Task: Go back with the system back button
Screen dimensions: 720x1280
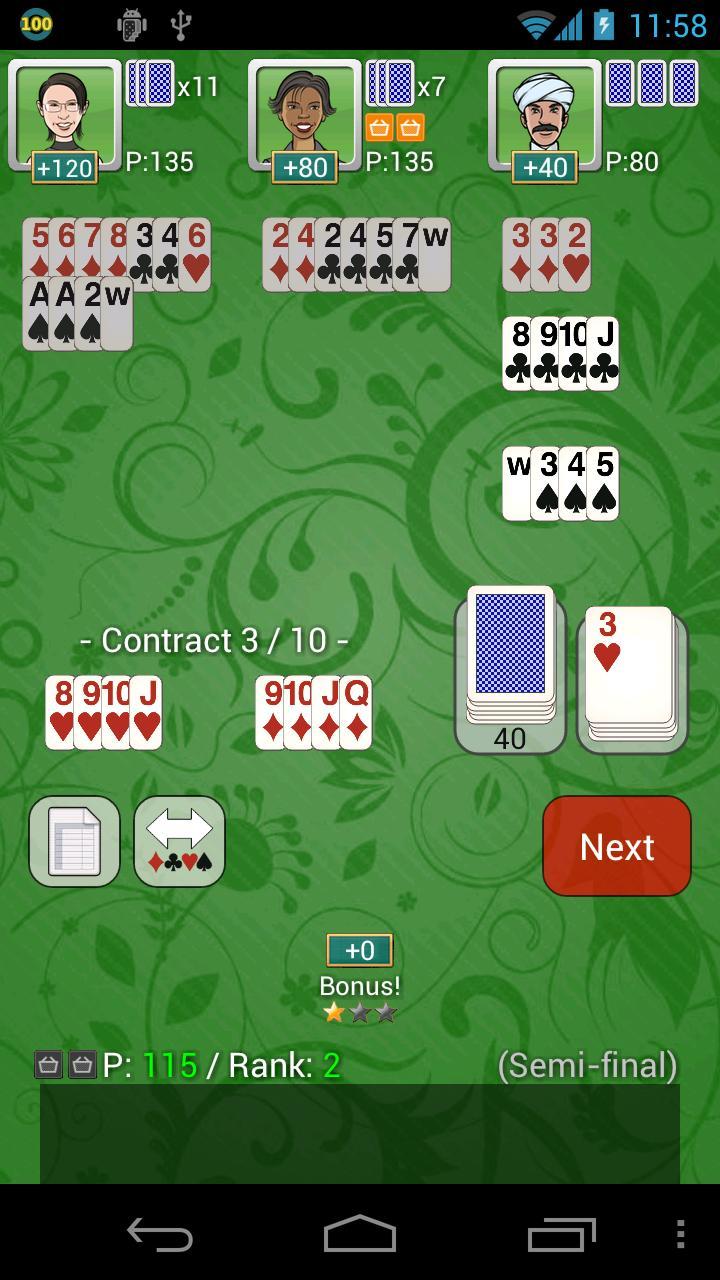Action: click(160, 1234)
